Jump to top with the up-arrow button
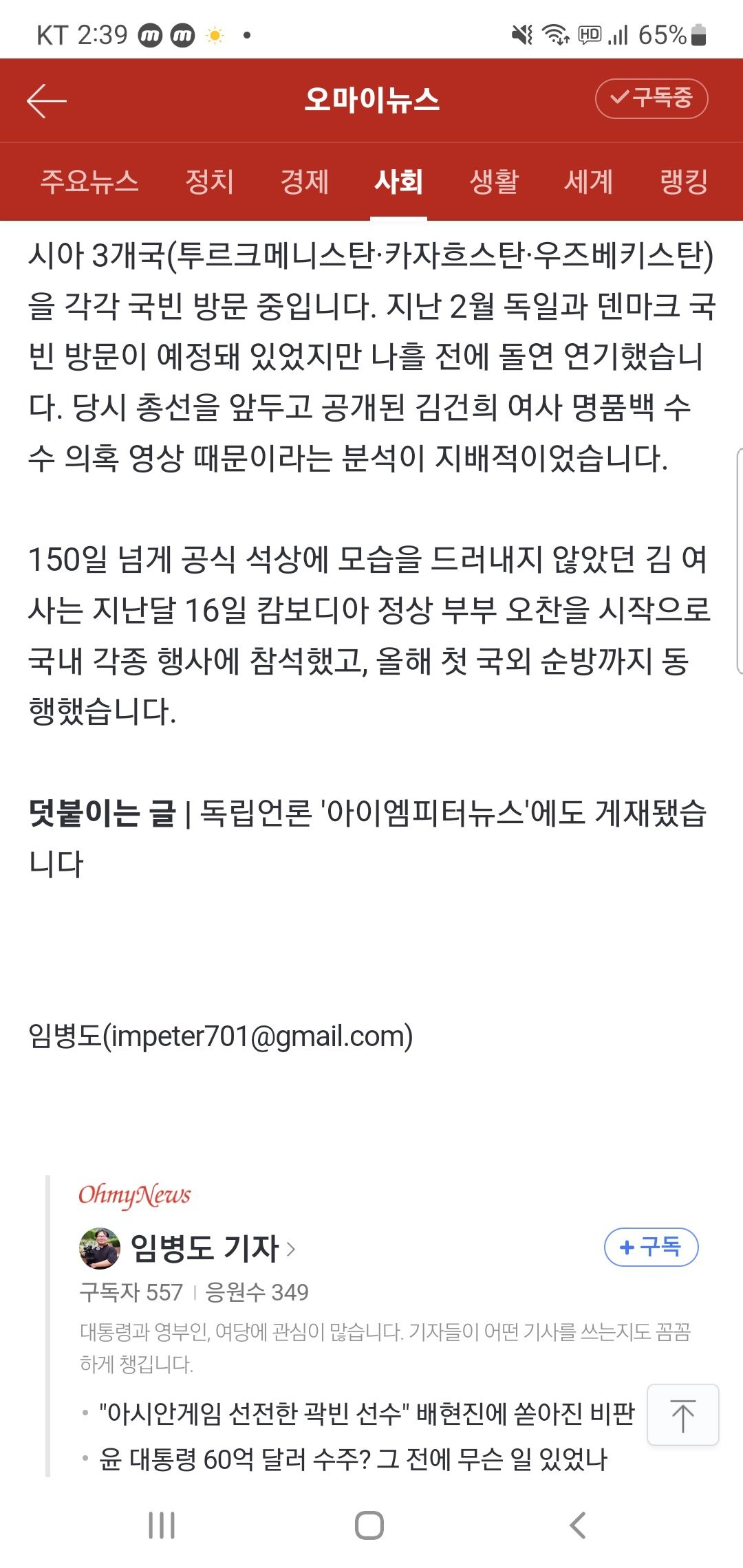 coord(683,1415)
